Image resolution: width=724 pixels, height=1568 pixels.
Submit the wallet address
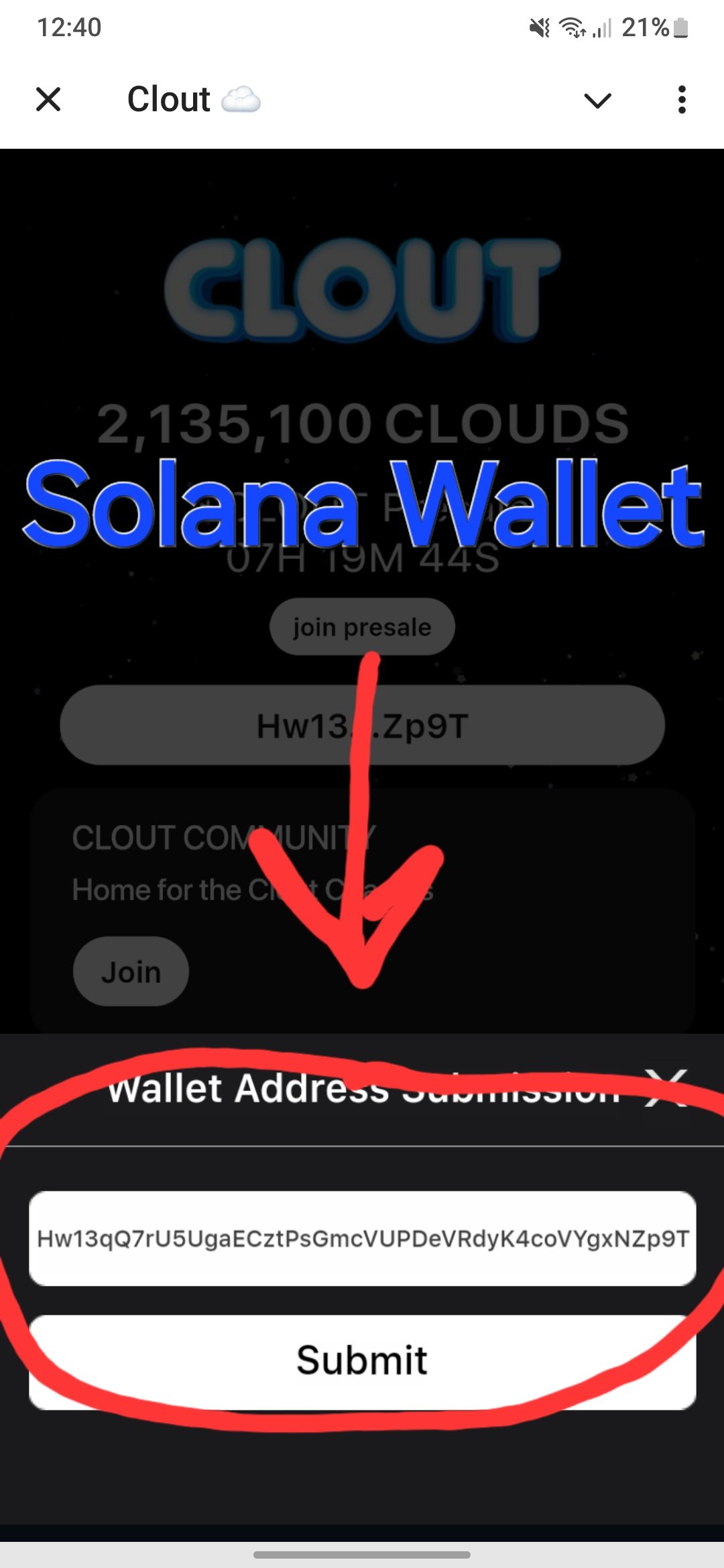[x=363, y=1362]
